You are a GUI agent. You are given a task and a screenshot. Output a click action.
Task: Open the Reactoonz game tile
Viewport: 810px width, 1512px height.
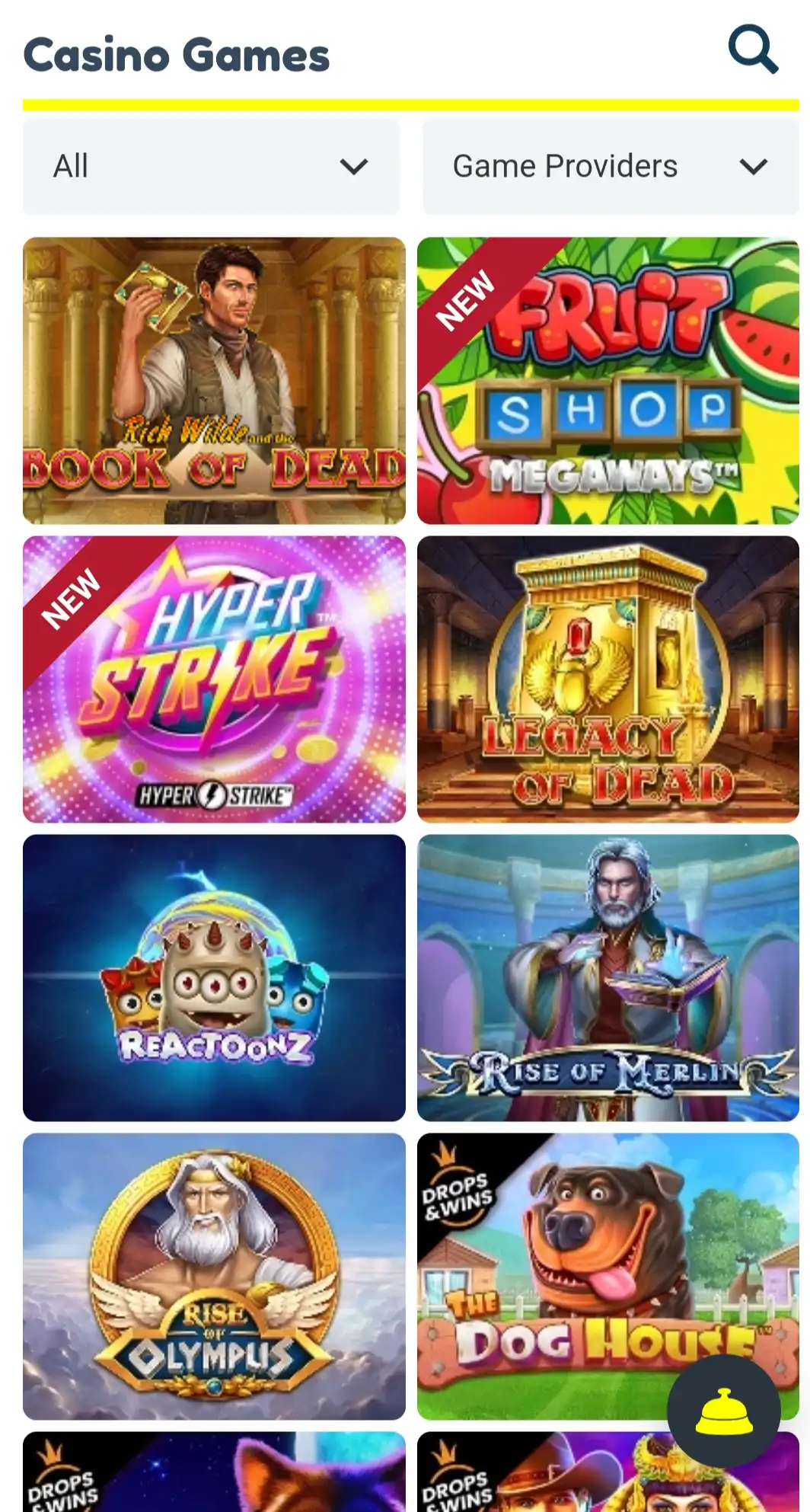click(x=214, y=977)
